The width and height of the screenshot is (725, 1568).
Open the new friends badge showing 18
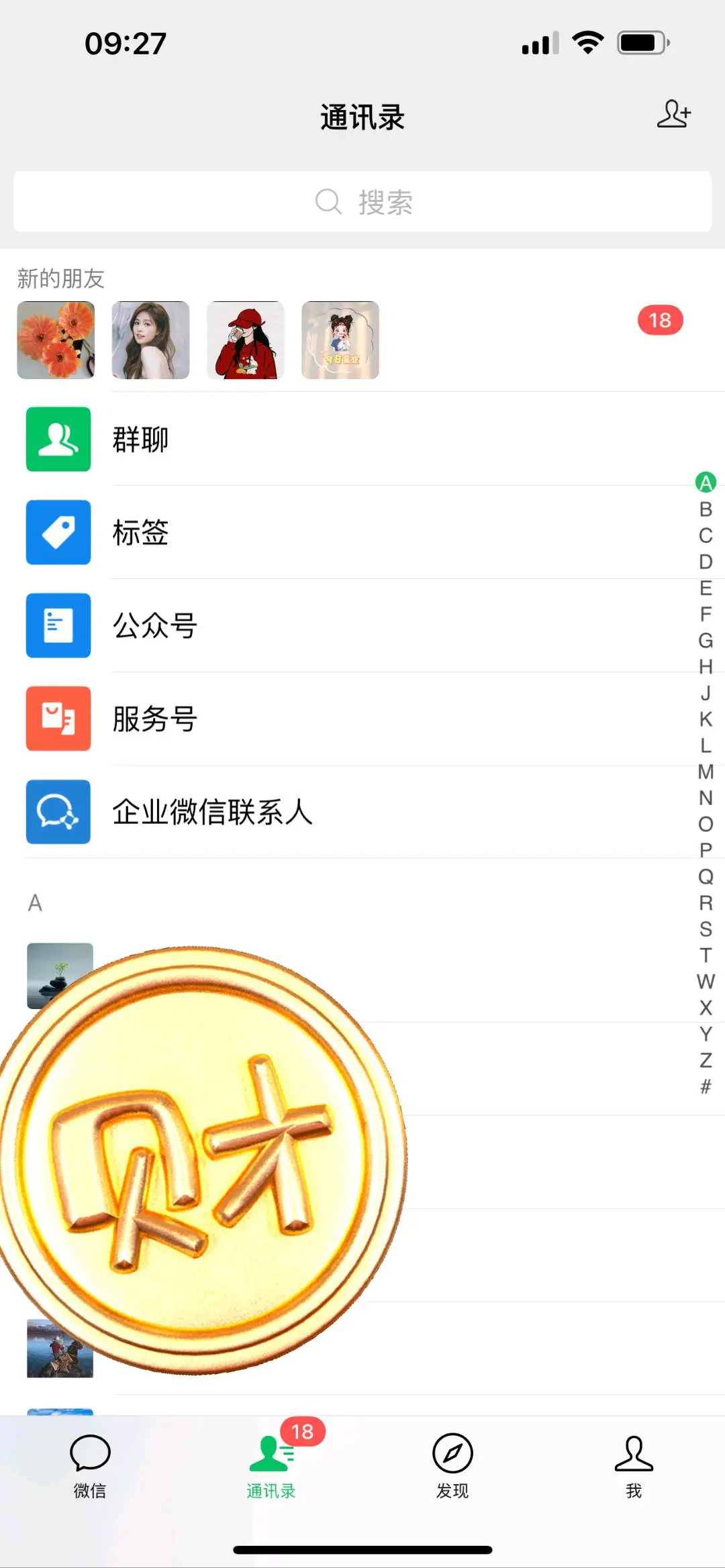(x=661, y=321)
